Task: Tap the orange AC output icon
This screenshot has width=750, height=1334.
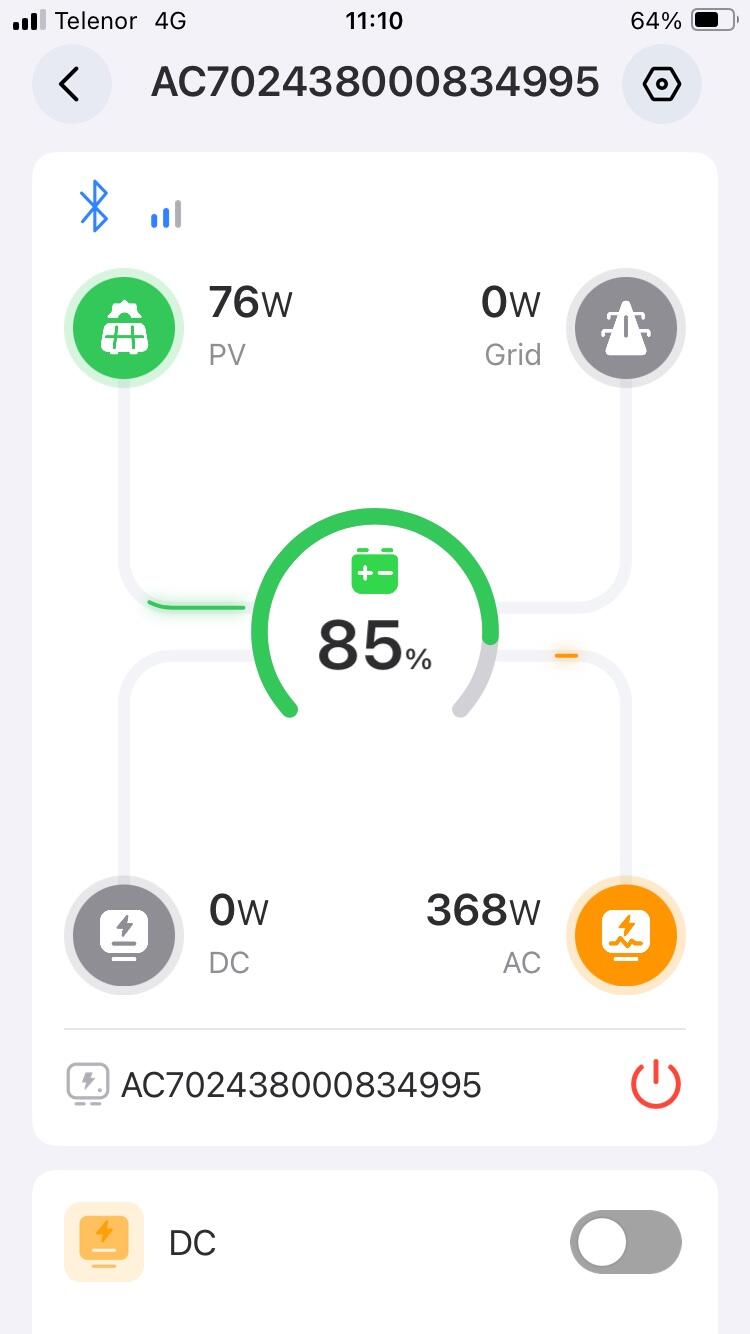Action: (x=626, y=935)
